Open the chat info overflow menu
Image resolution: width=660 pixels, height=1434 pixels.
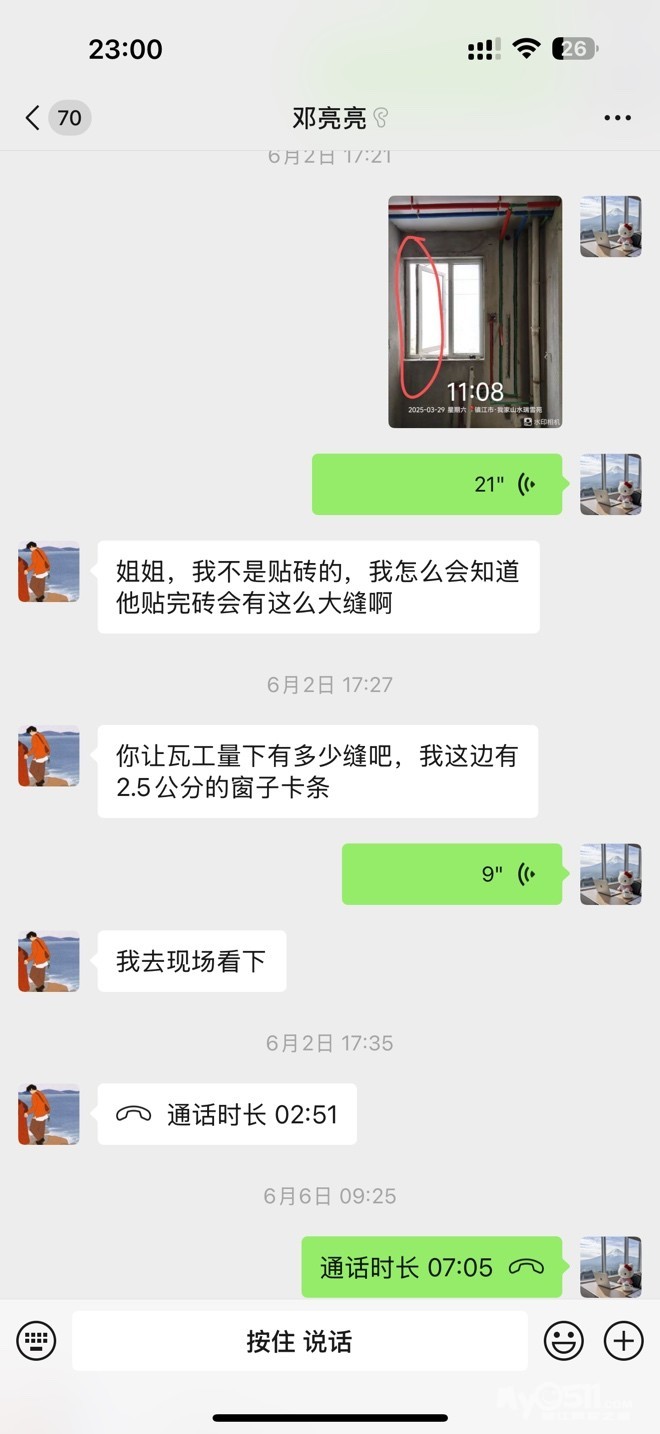tap(617, 118)
